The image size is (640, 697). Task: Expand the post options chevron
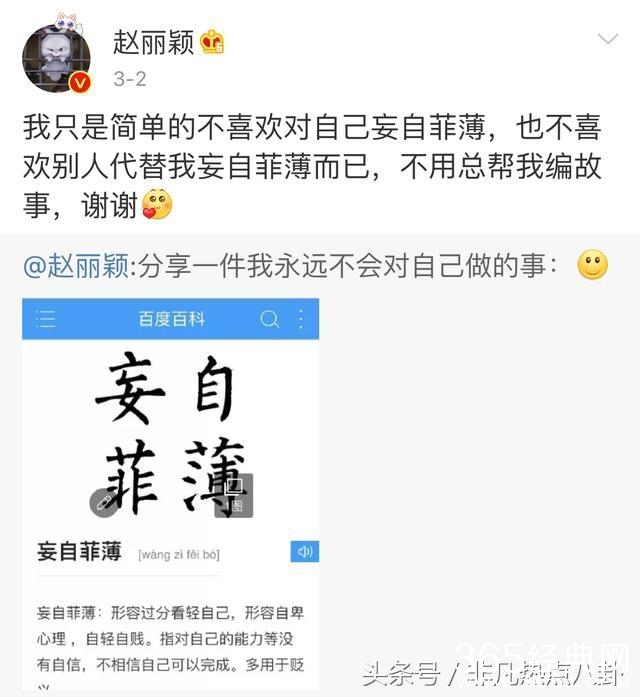(607, 40)
